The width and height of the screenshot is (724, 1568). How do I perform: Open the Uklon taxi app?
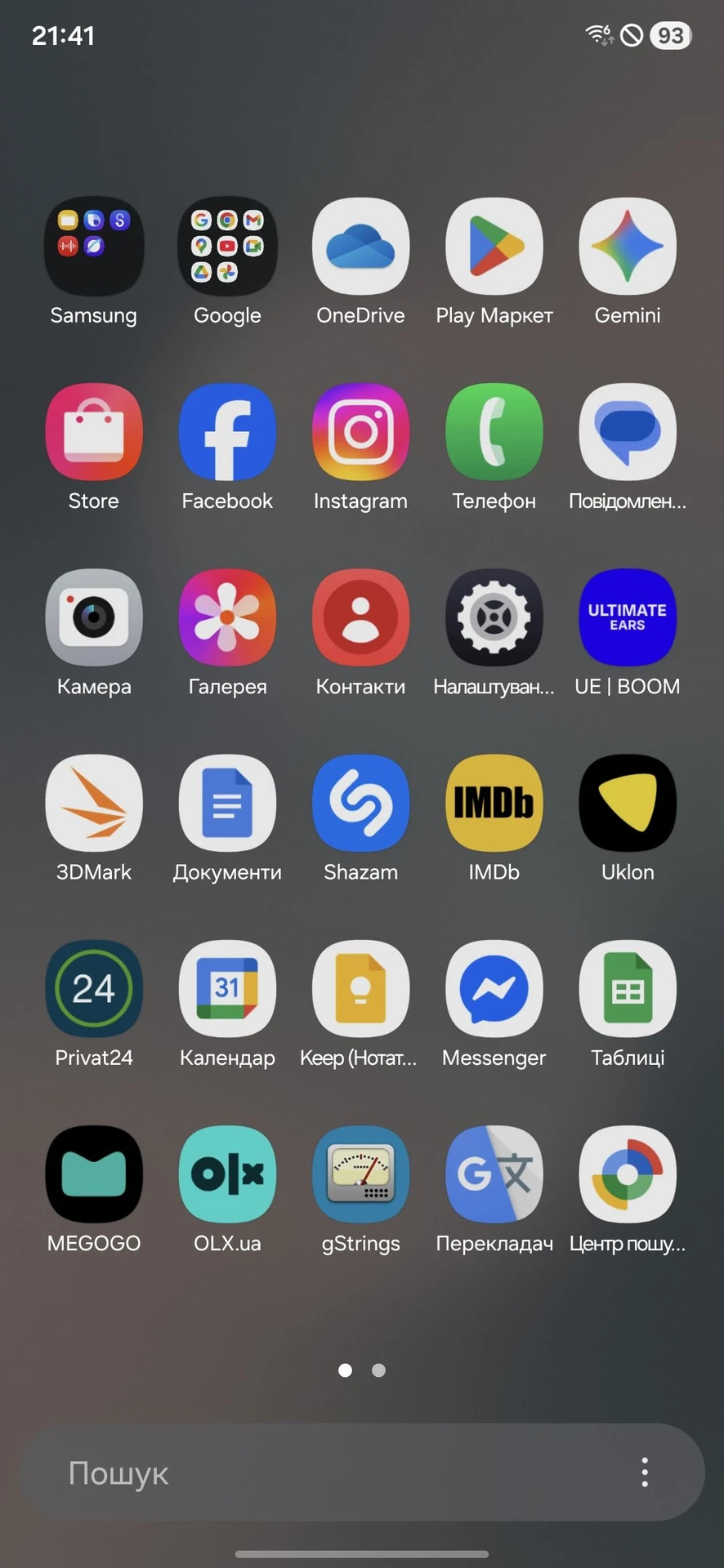[x=628, y=803]
